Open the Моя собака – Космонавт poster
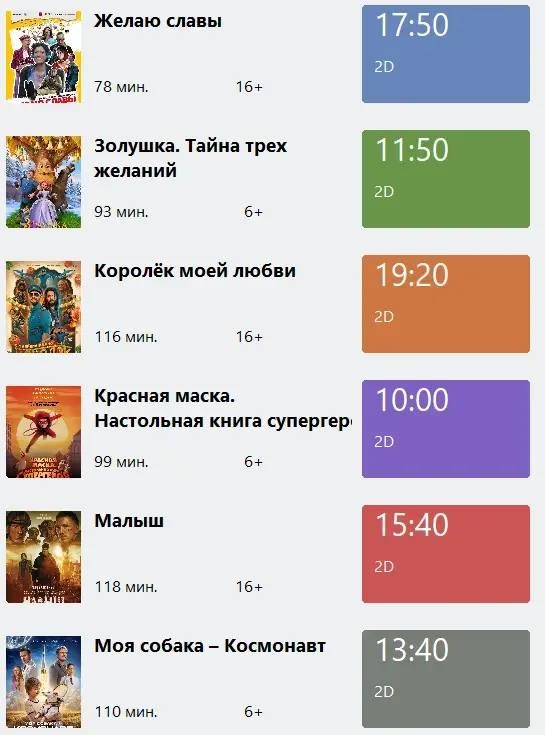545x735 pixels. 44,682
